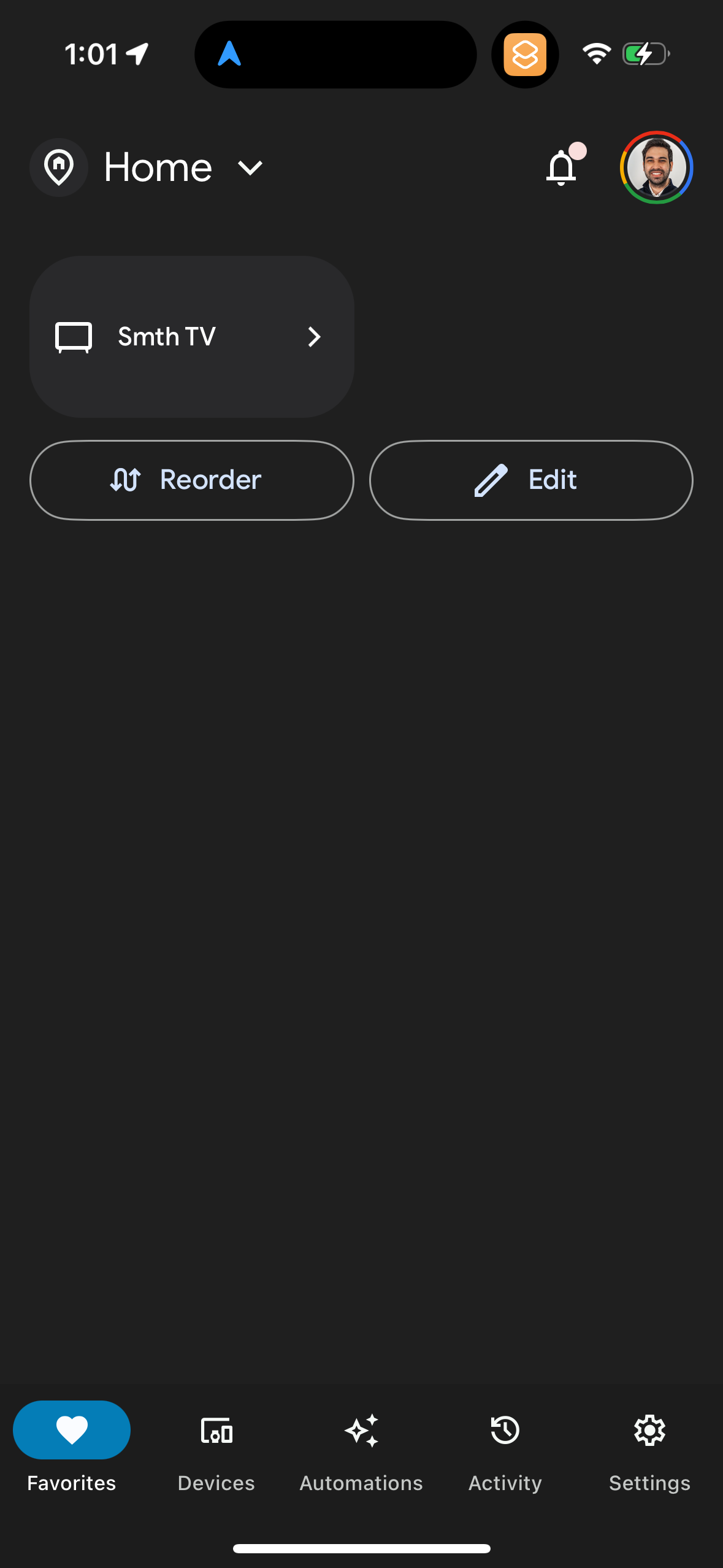Screen dimensions: 723x1568
Task: Expand the Home selector dropdown
Action: (250, 167)
